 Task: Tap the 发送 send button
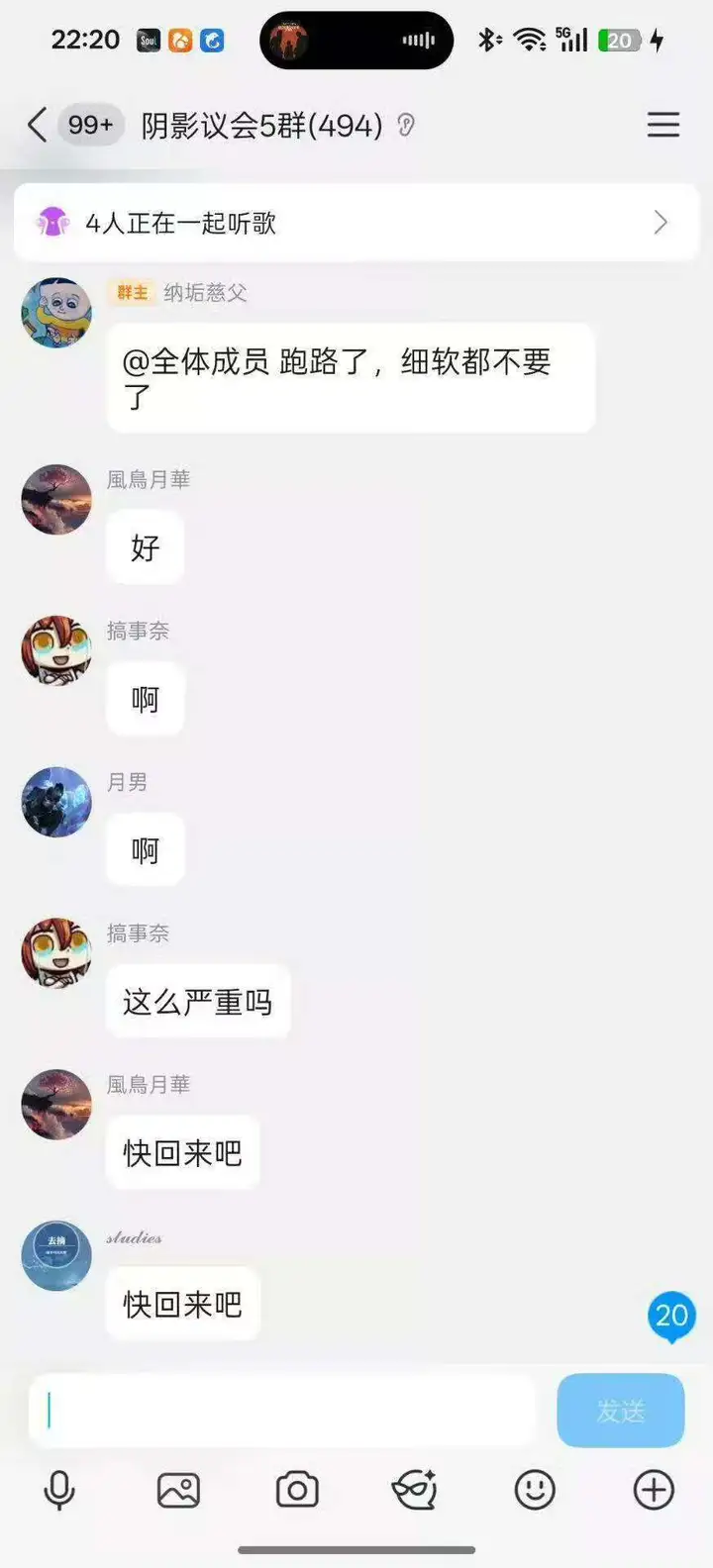(621, 1411)
